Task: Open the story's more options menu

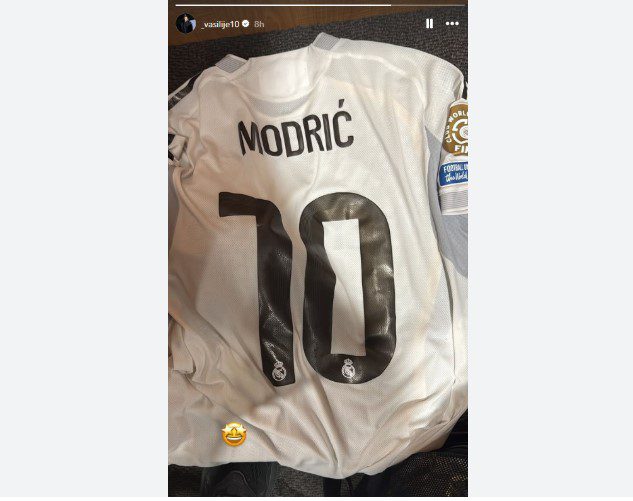Action: [452, 23]
